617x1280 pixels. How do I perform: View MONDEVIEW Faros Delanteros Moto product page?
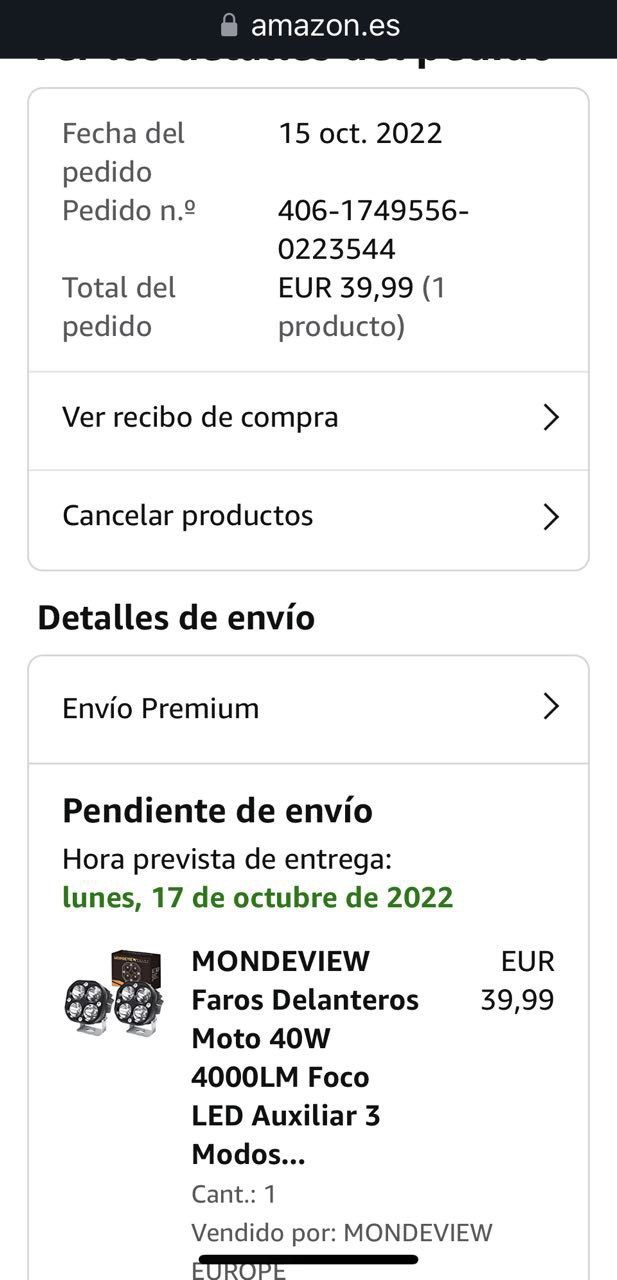pos(305,1057)
